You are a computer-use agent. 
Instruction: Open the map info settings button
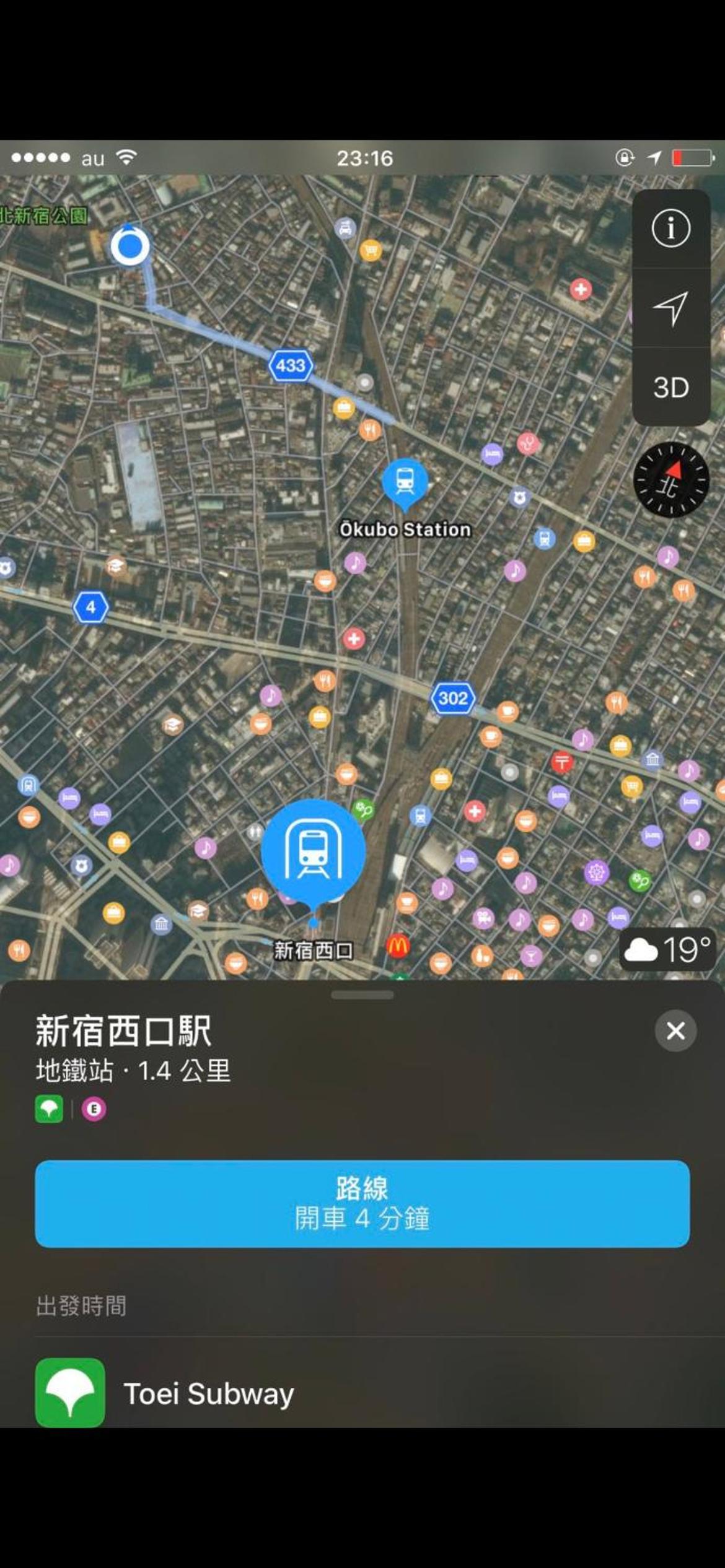670,229
